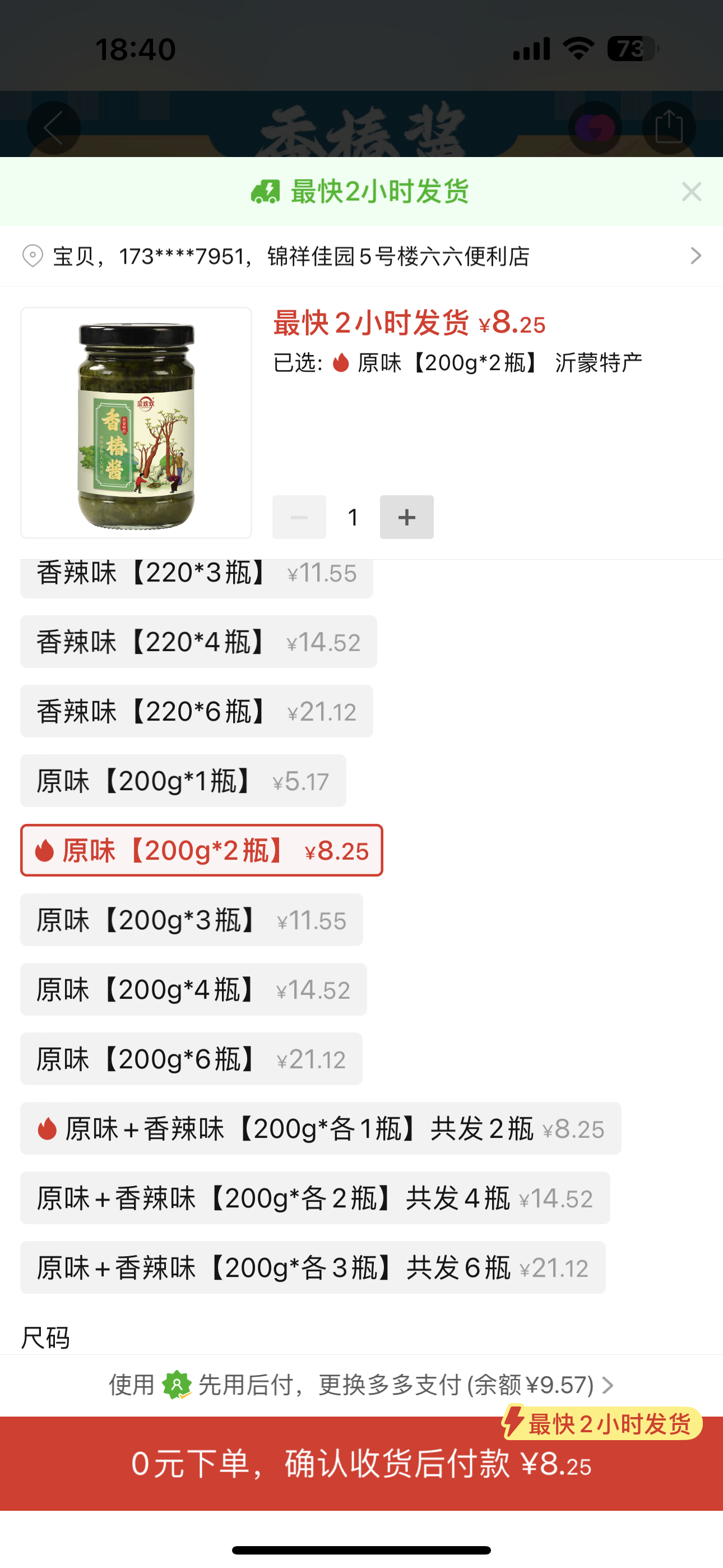Enlarge the 香椿酱 product thumbnail

[x=136, y=423]
